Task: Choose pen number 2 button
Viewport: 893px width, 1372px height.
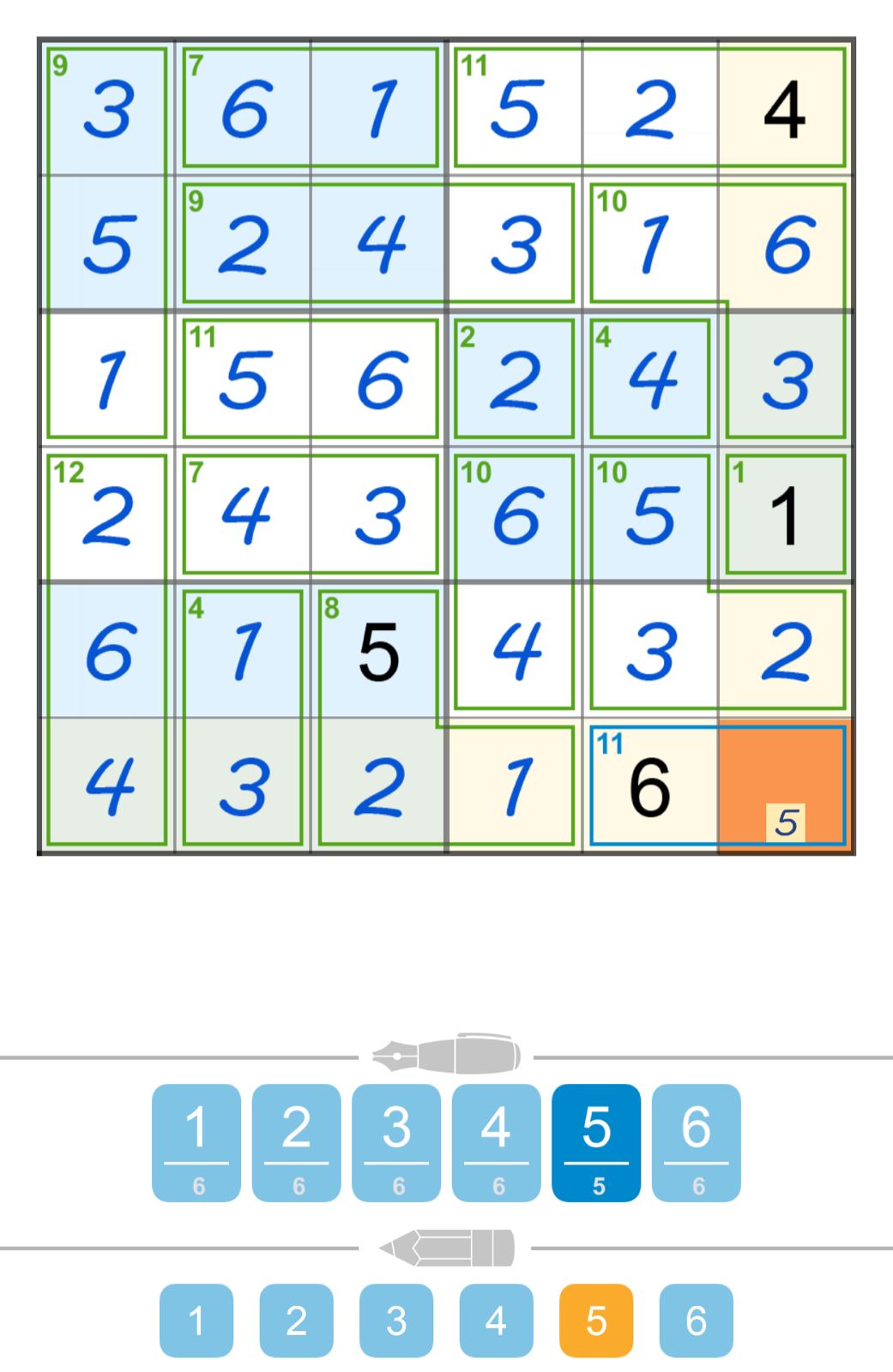Action: (x=296, y=1142)
